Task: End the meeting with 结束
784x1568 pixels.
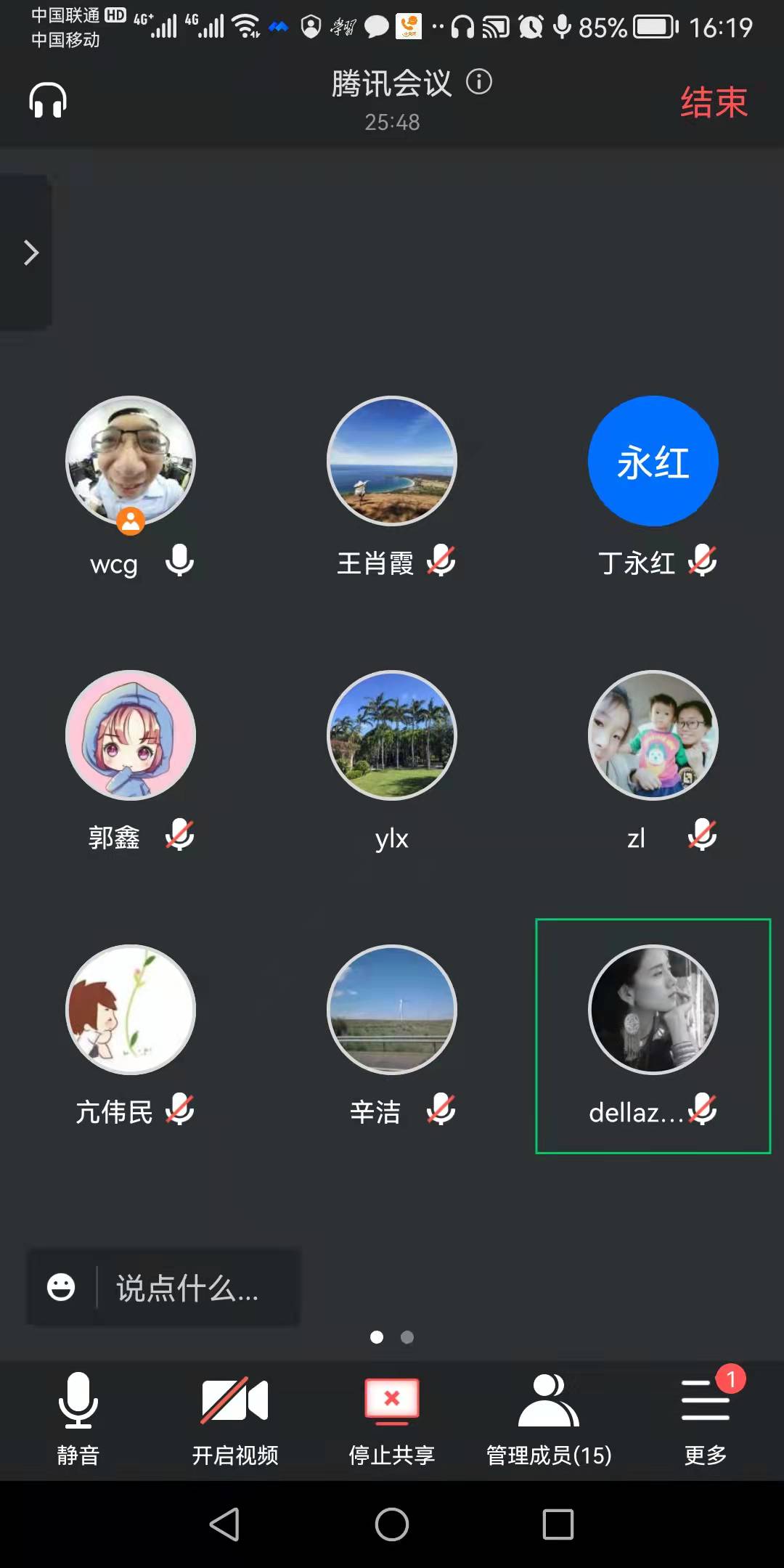Action: pyautogui.click(x=713, y=102)
